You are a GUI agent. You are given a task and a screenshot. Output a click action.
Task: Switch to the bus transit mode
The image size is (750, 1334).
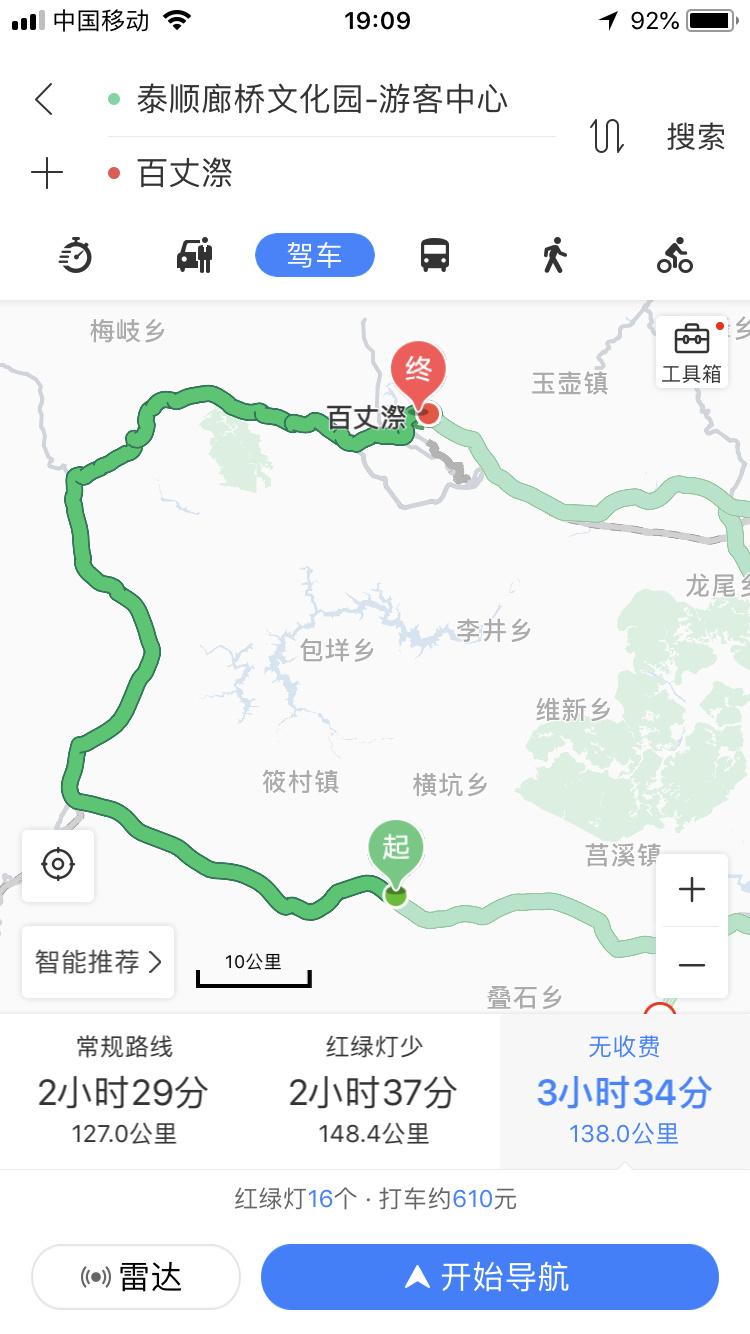(435, 256)
